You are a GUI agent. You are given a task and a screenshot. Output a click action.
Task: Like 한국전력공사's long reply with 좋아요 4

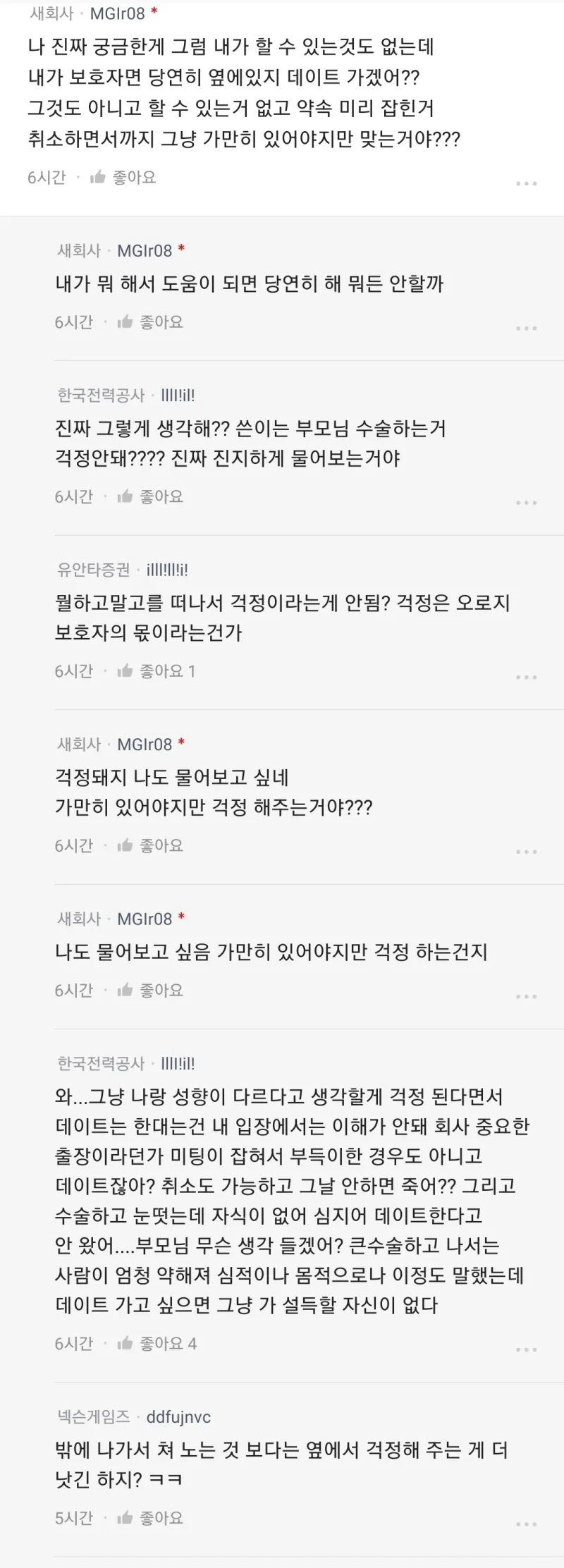(x=157, y=1343)
